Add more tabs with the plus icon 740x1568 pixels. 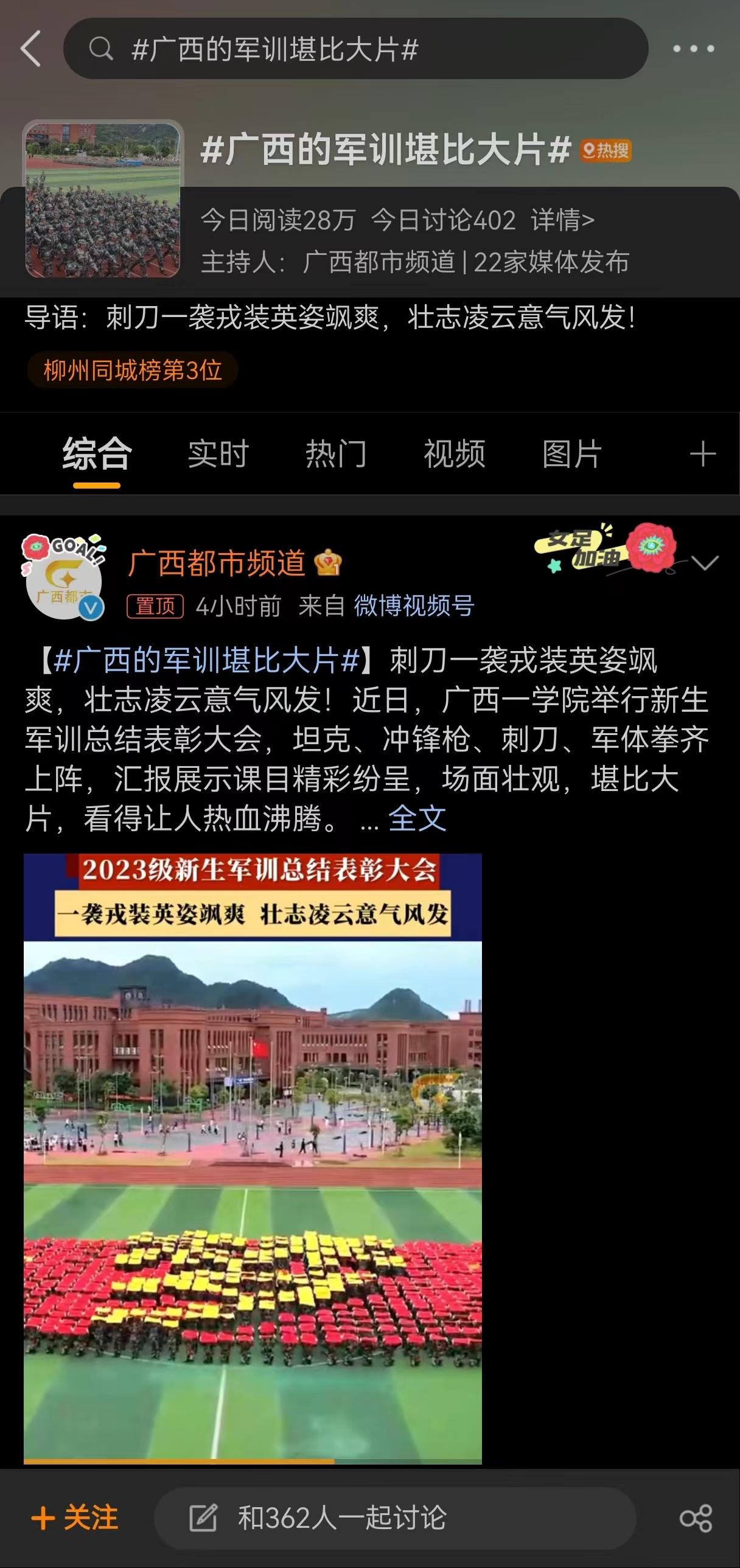pos(702,454)
